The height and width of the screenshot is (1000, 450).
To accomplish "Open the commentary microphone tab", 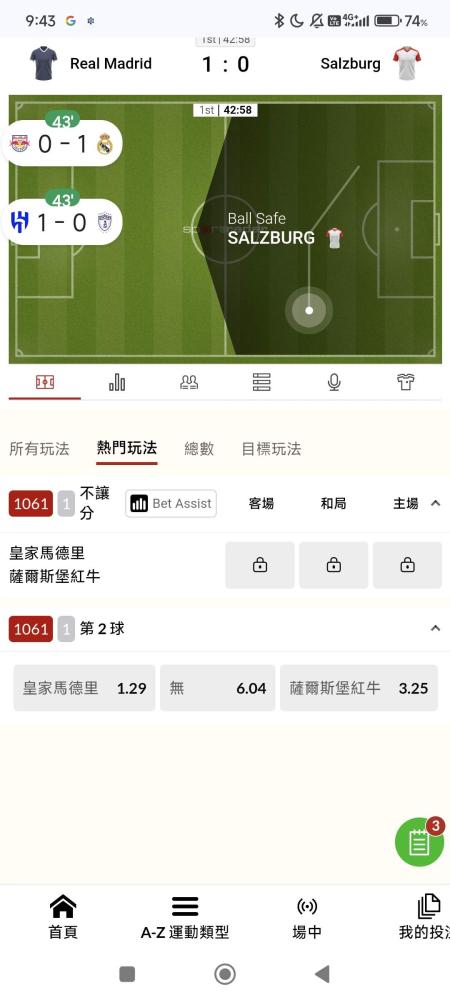I will coord(333,382).
